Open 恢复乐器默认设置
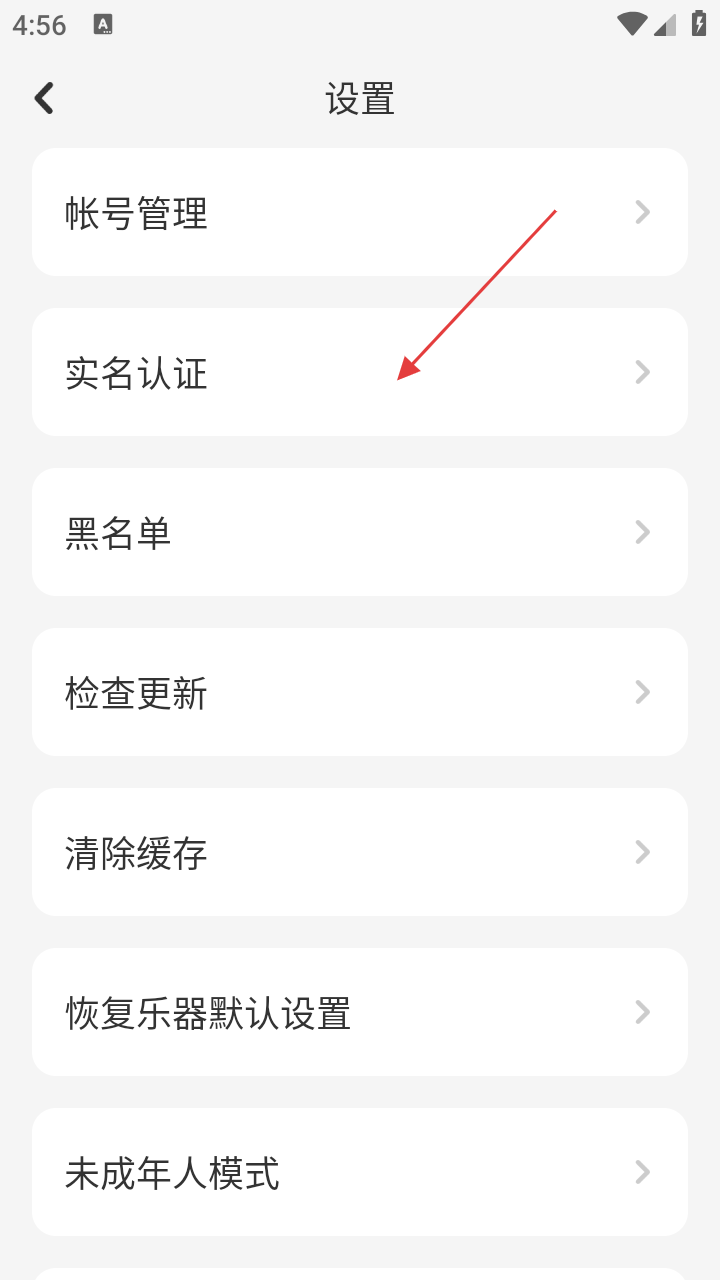This screenshot has height=1280, width=720. (x=360, y=1012)
